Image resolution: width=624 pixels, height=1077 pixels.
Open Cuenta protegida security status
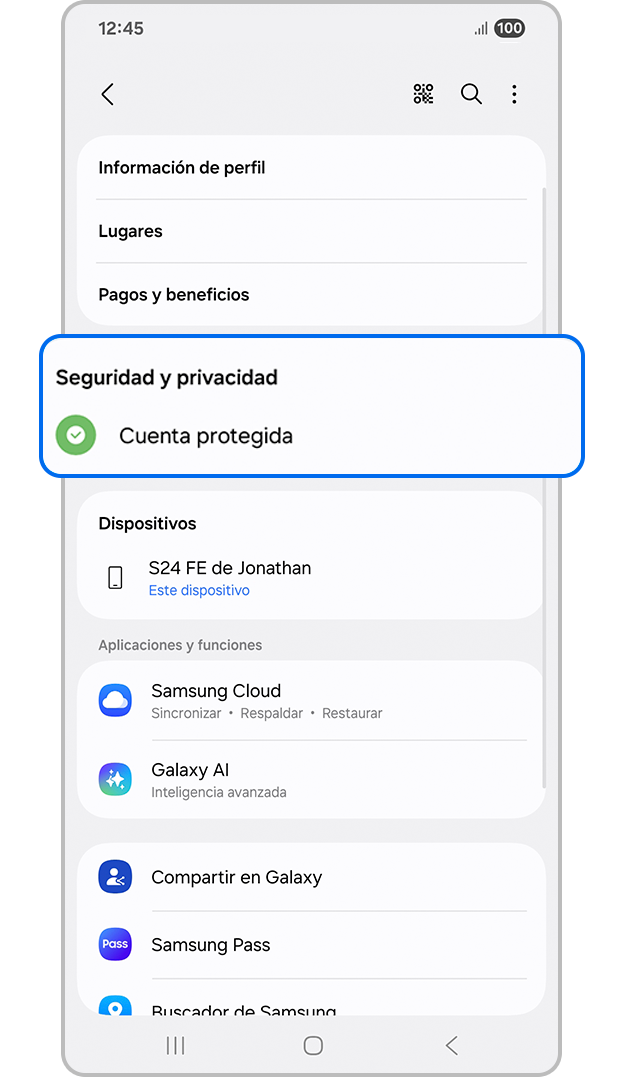(310, 436)
